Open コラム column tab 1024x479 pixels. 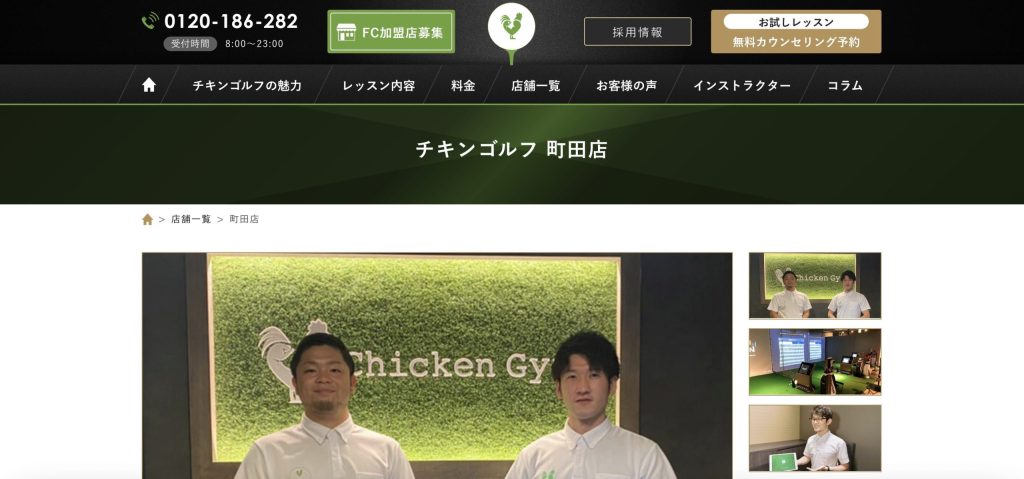(x=845, y=85)
